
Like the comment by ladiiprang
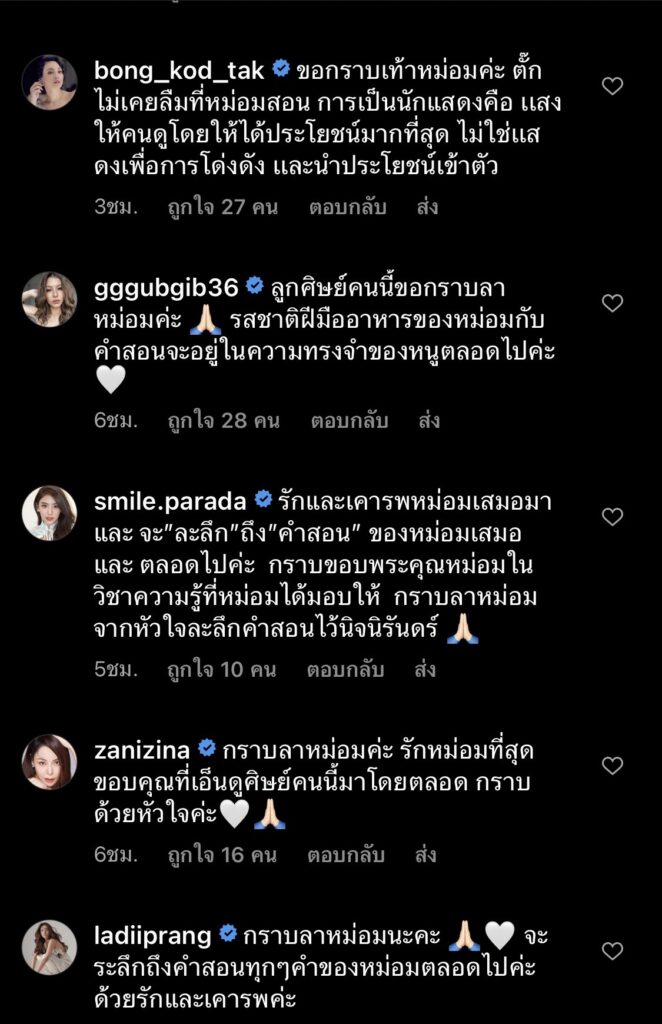[x=612, y=950]
